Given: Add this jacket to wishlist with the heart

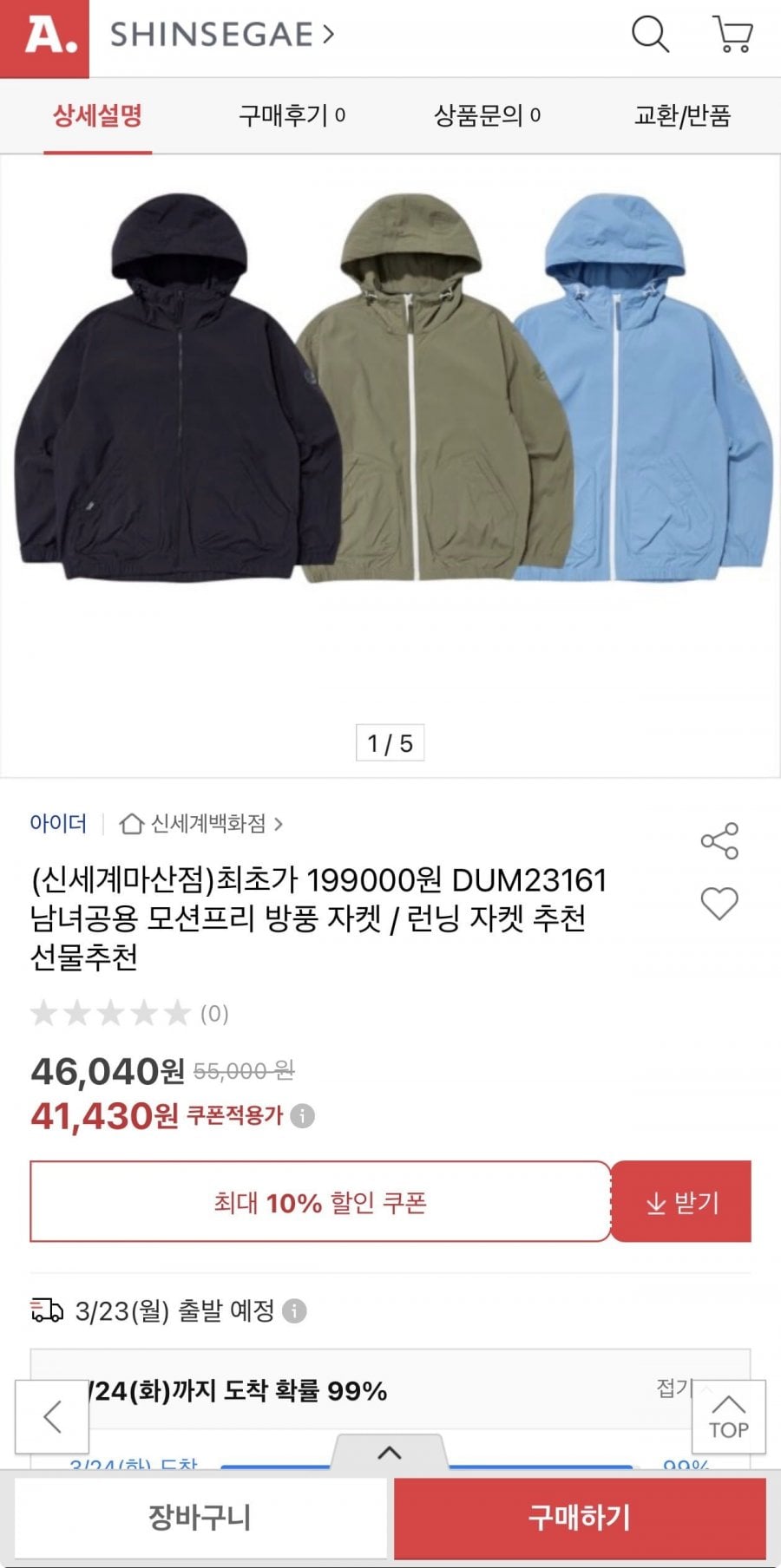Looking at the screenshot, I should pos(719,904).
